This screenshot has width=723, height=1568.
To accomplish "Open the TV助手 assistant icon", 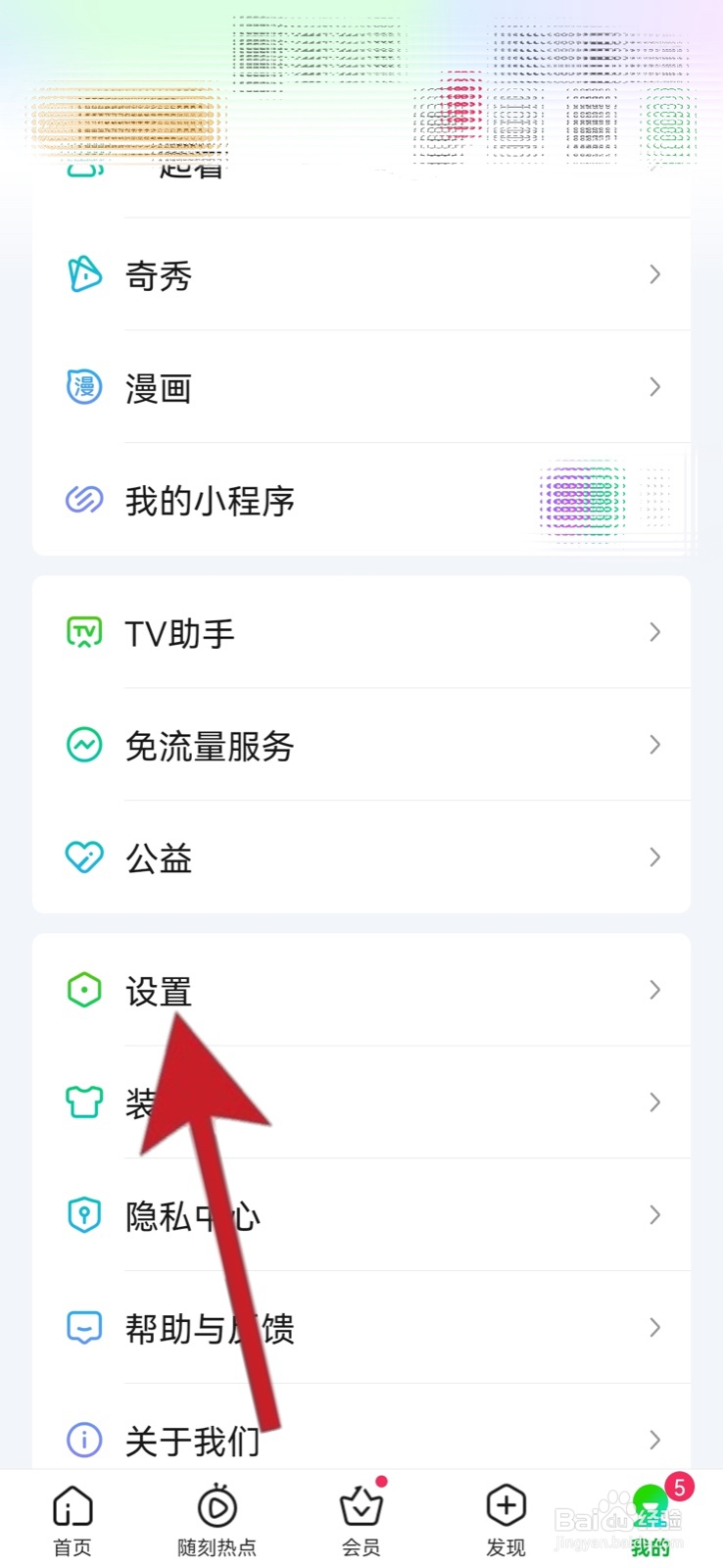I will [x=84, y=633].
